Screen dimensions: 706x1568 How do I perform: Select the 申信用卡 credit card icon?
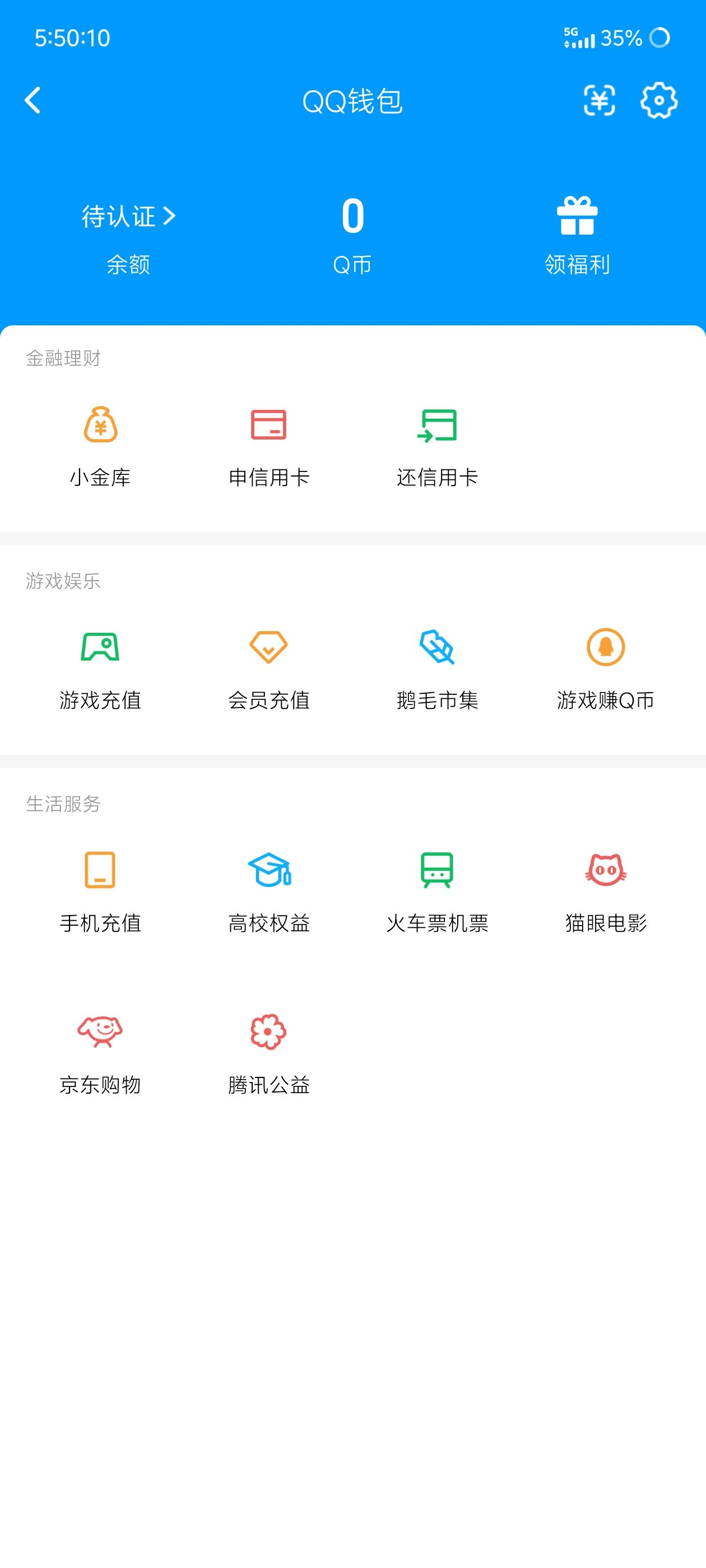(270, 426)
